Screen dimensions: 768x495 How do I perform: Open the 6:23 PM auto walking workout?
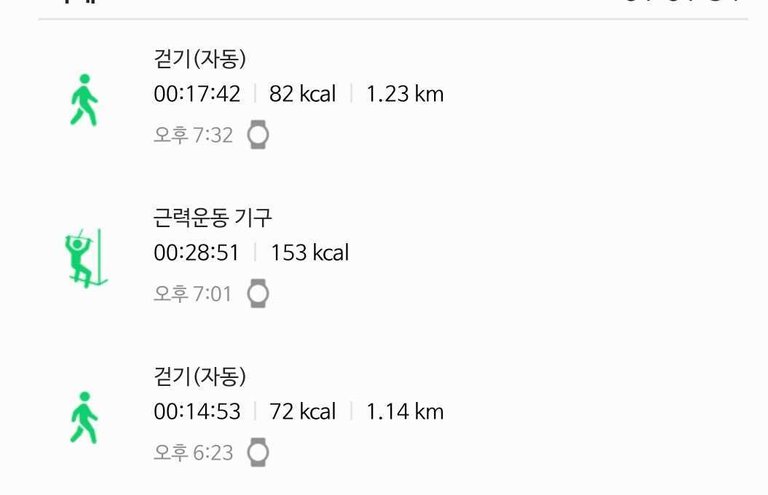[298, 412]
